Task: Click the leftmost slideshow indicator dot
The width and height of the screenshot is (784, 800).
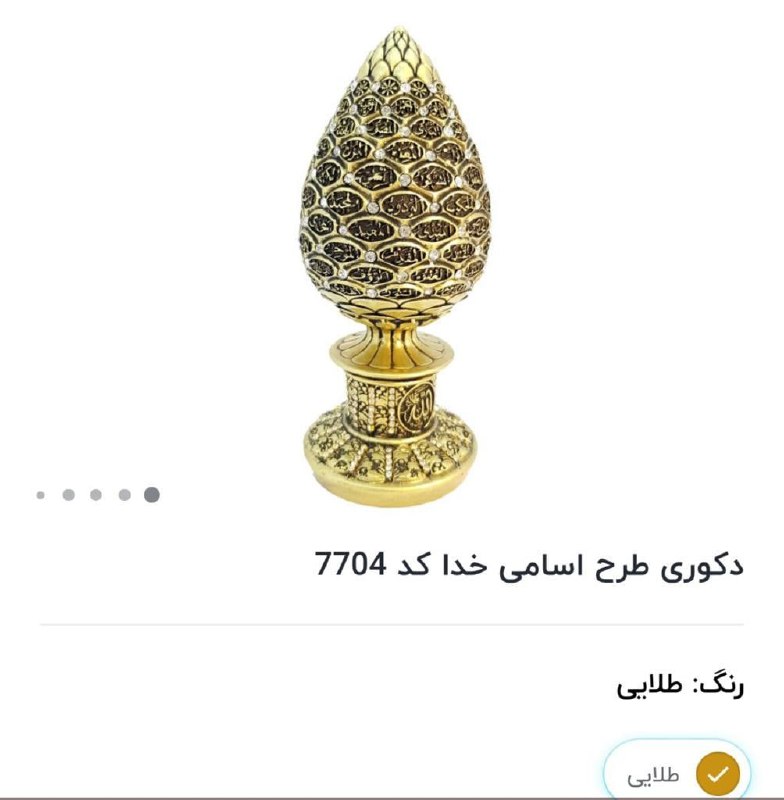Action: point(40,493)
